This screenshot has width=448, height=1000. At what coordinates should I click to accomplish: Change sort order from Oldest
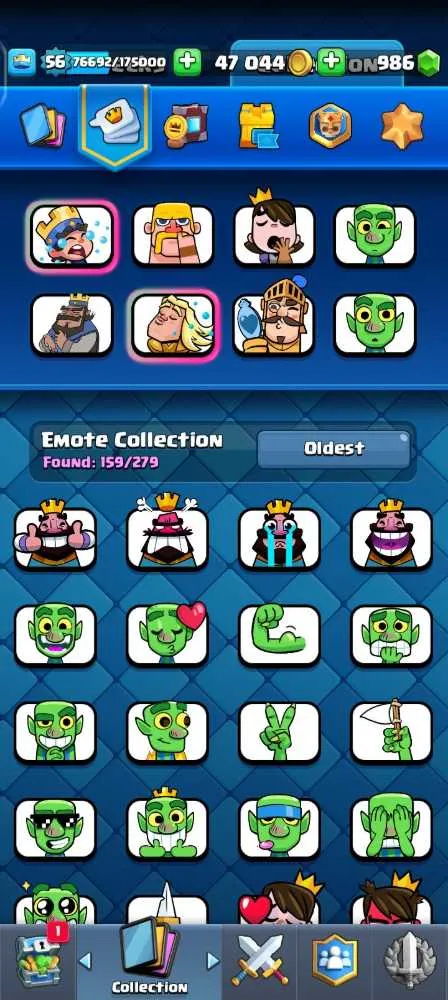click(334, 449)
